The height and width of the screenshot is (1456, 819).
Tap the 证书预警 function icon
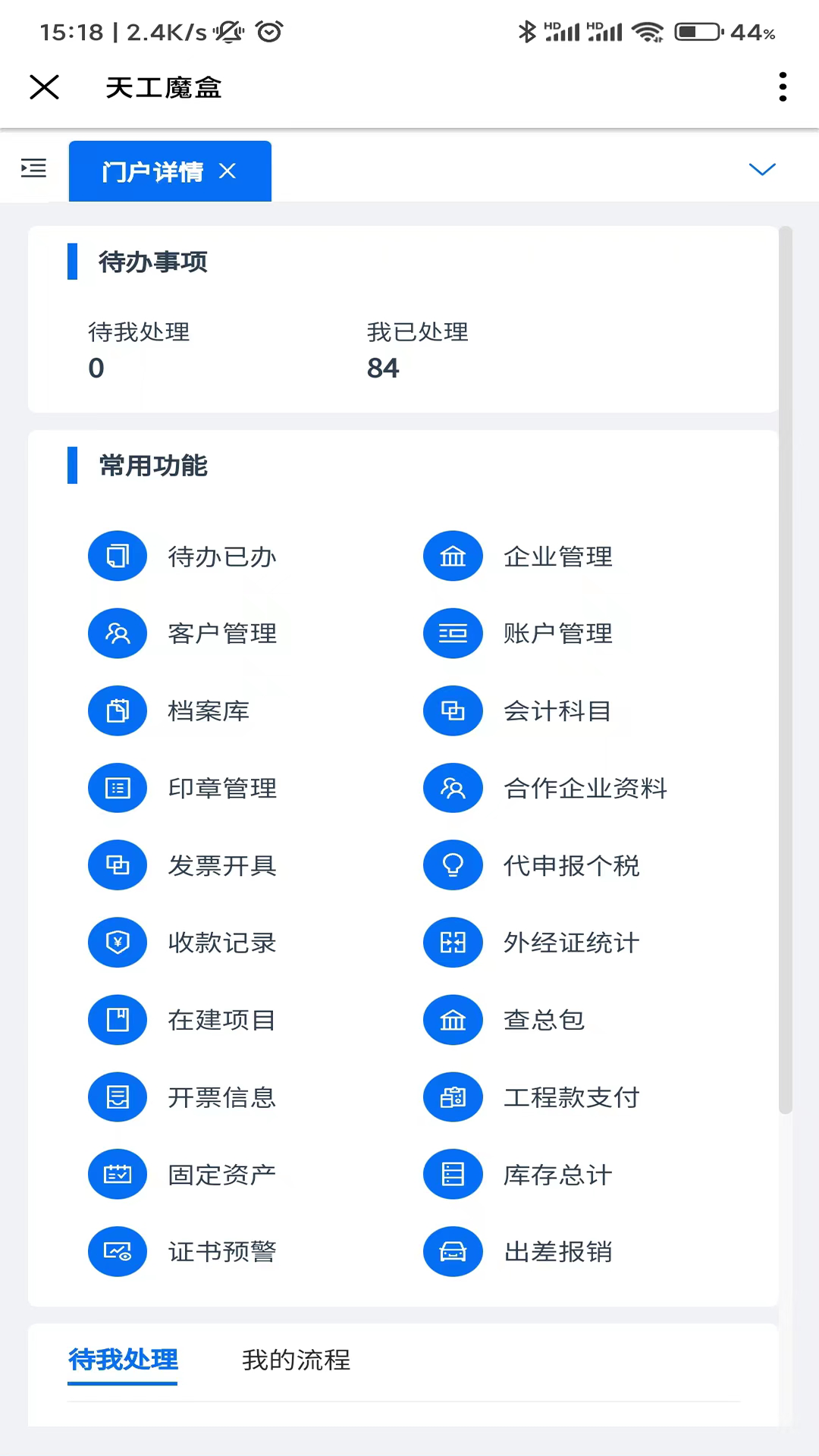(118, 1252)
